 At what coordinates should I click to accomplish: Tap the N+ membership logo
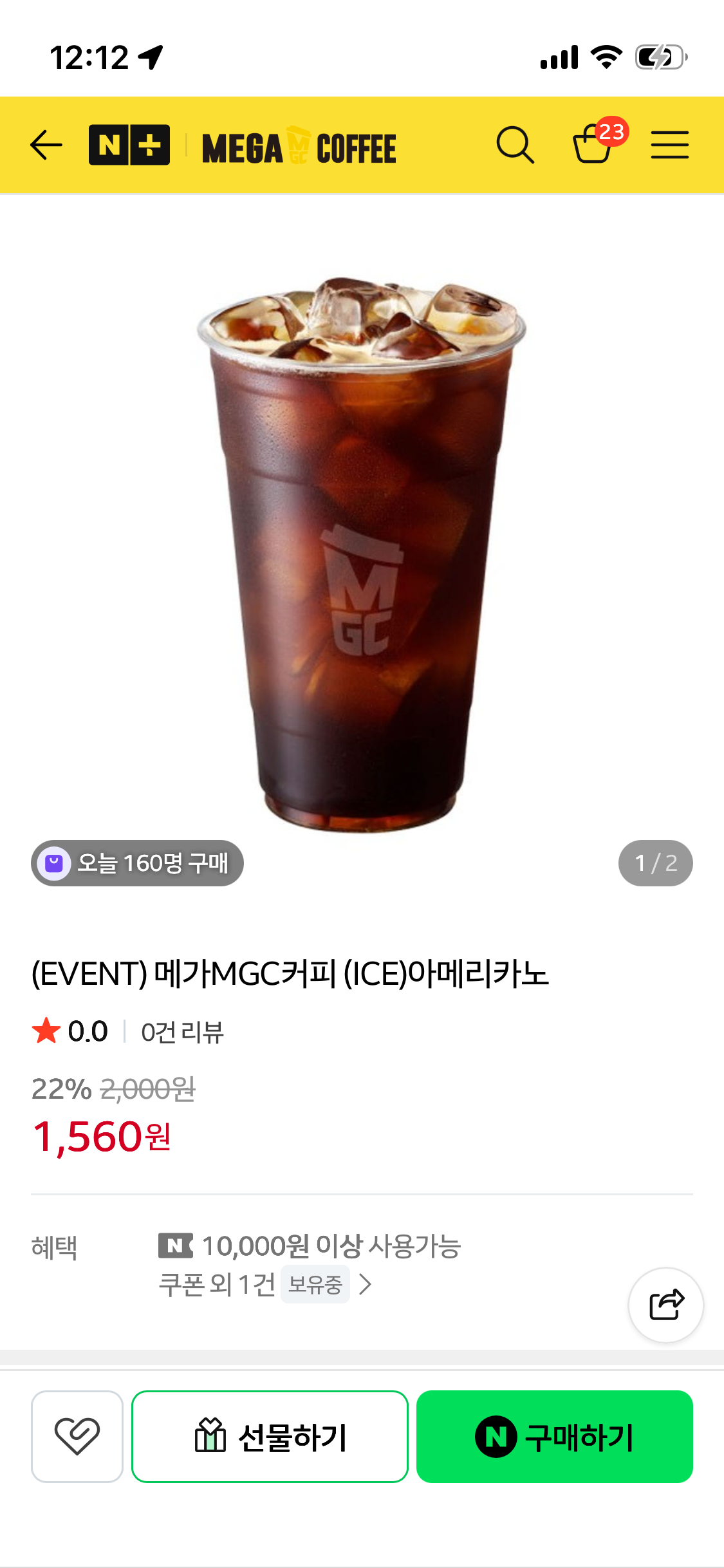(x=129, y=144)
